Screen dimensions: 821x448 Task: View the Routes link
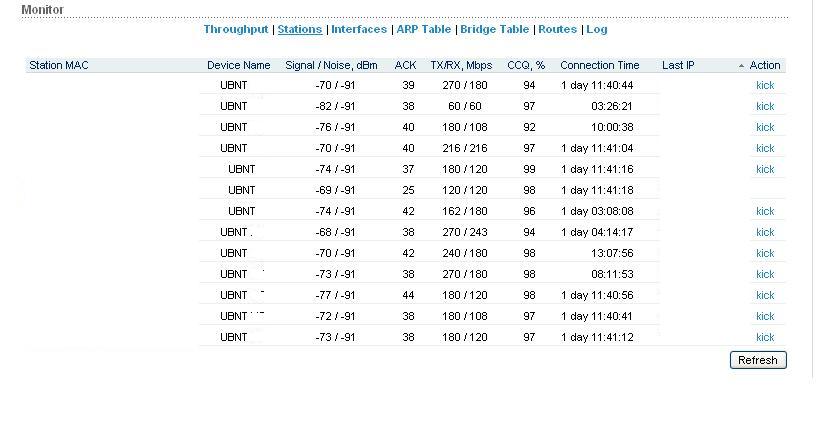[558, 29]
